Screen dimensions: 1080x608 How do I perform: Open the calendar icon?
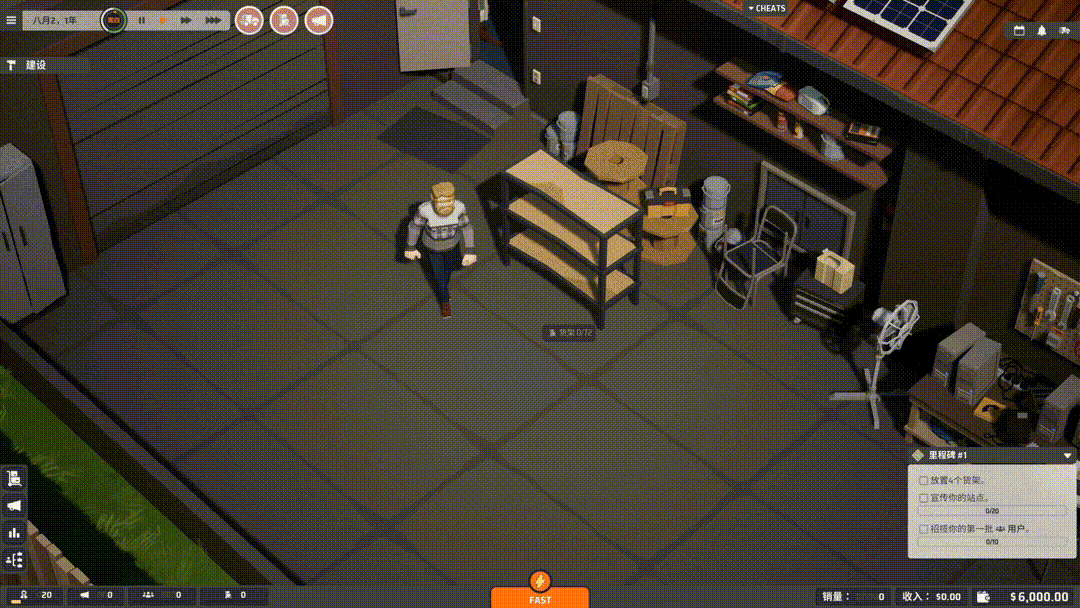[x=1019, y=31]
